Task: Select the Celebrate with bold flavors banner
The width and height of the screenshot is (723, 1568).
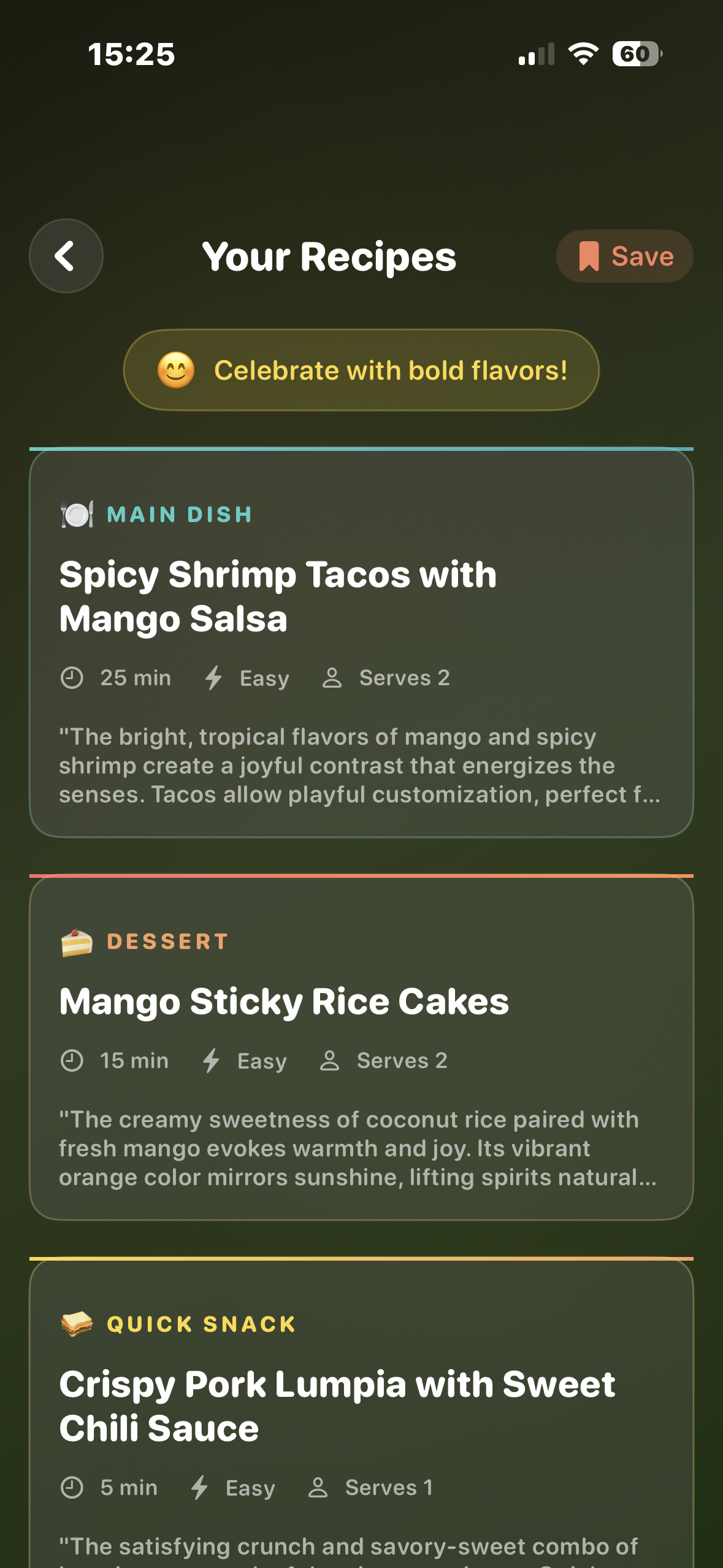Action: pyautogui.click(x=361, y=369)
